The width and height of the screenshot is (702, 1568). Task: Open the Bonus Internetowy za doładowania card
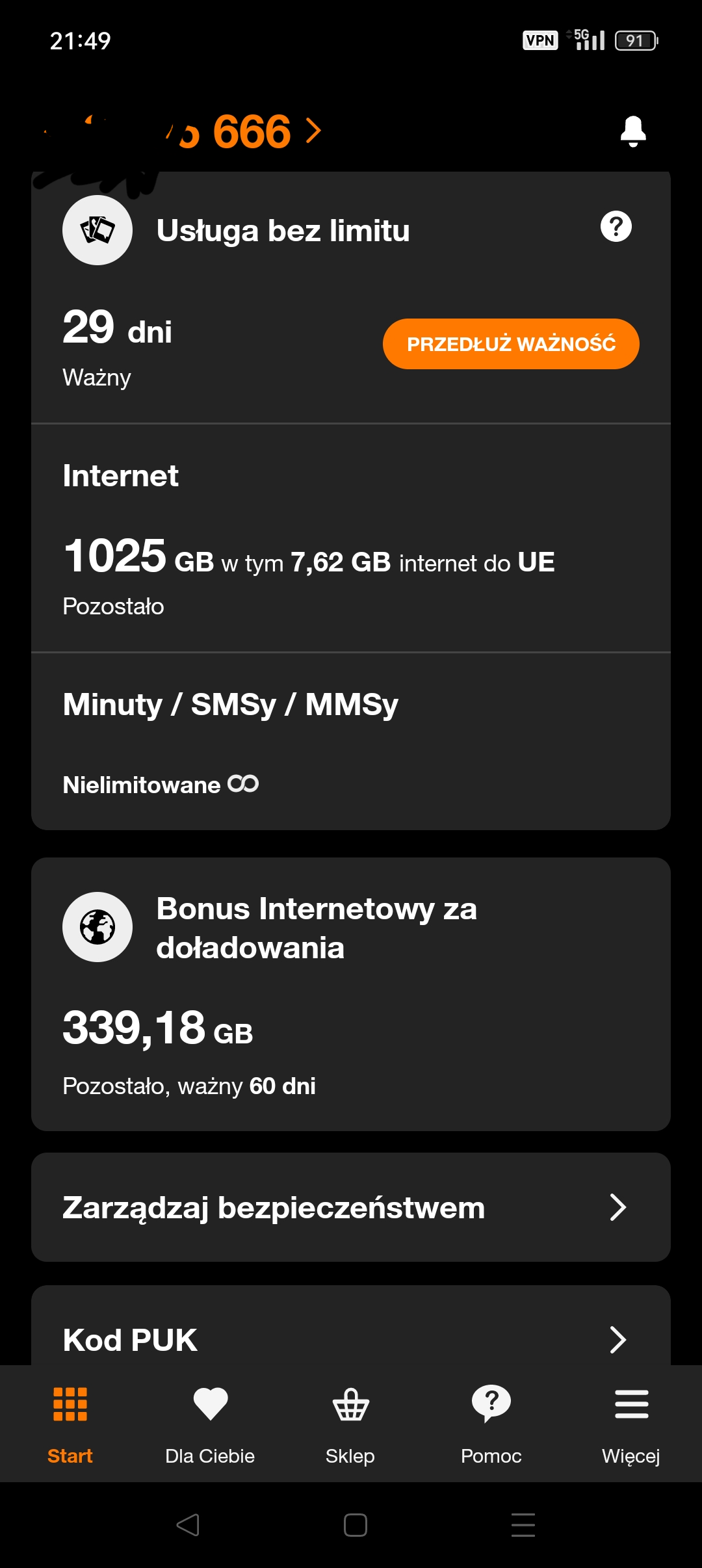(x=351, y=994)
